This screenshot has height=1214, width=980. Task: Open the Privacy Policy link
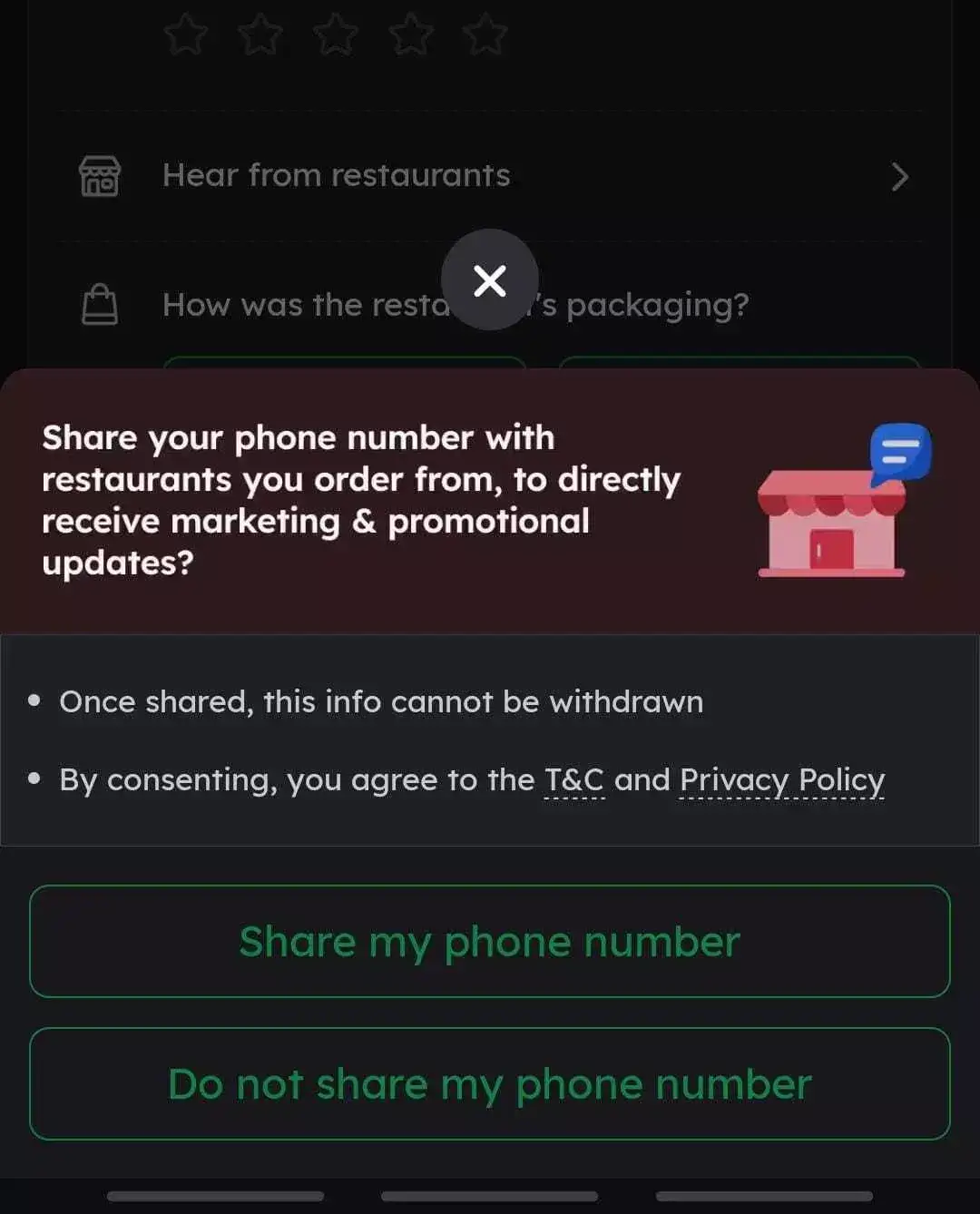pos(781,779)
